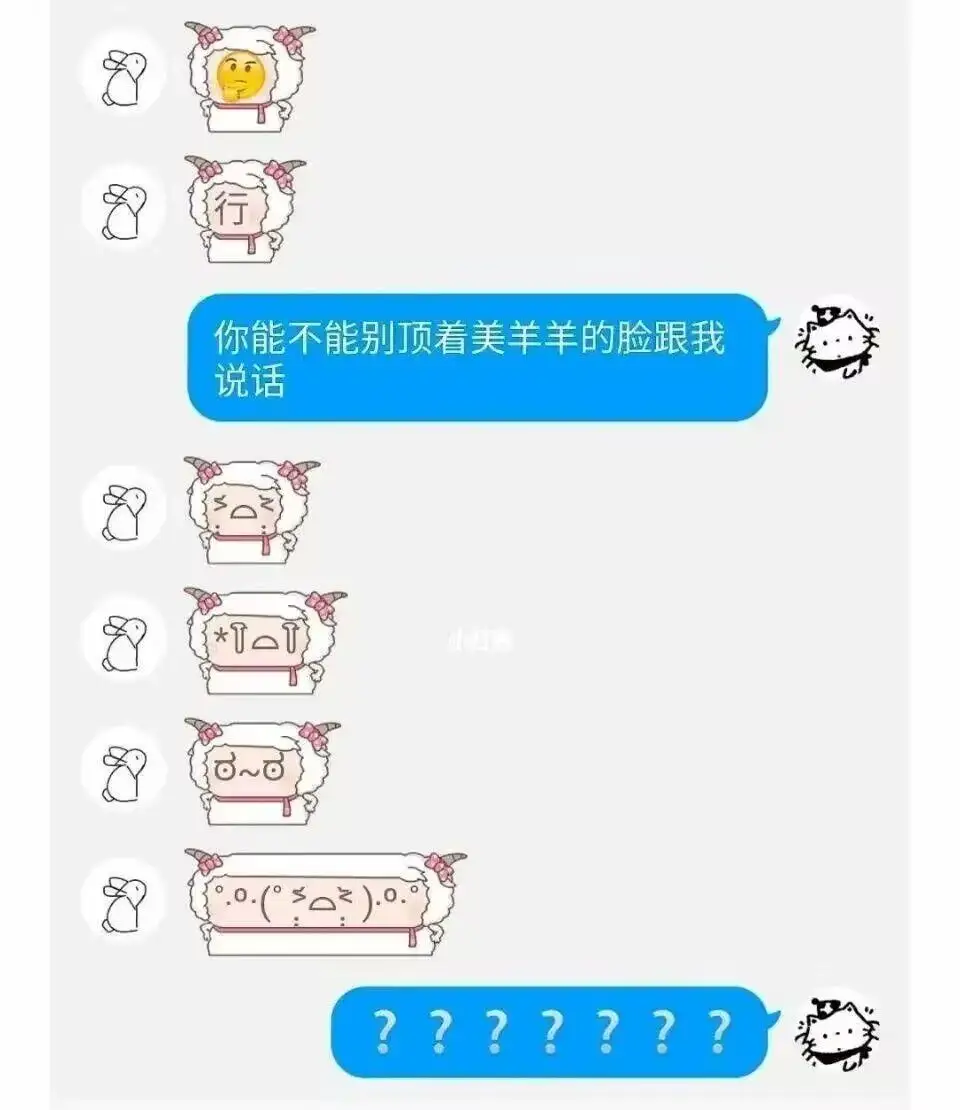Viewport: 960px width, 1110px height.
Task: Open the sheep sticker with ಠ~ಠ face
Action: pos(262,772)
